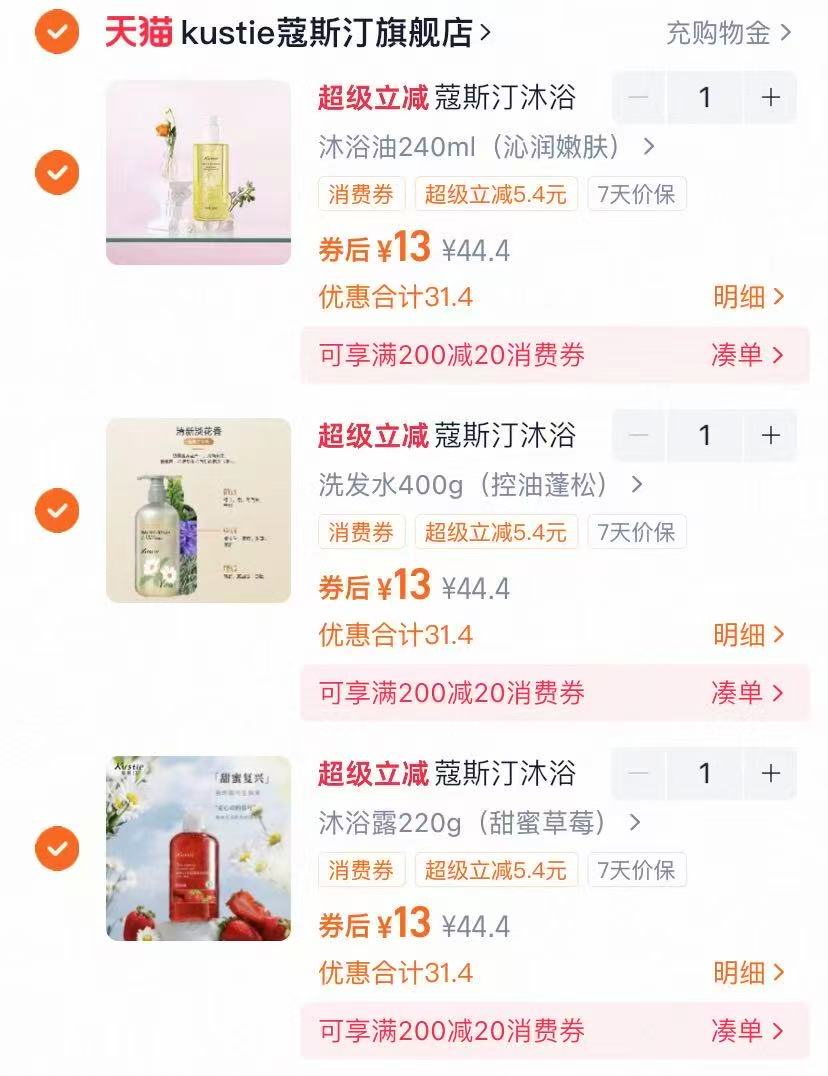The image size is (828, 1076).
Task: Increase quantity of 沐浴露220g with plus icon
Action: coord(770,773)
